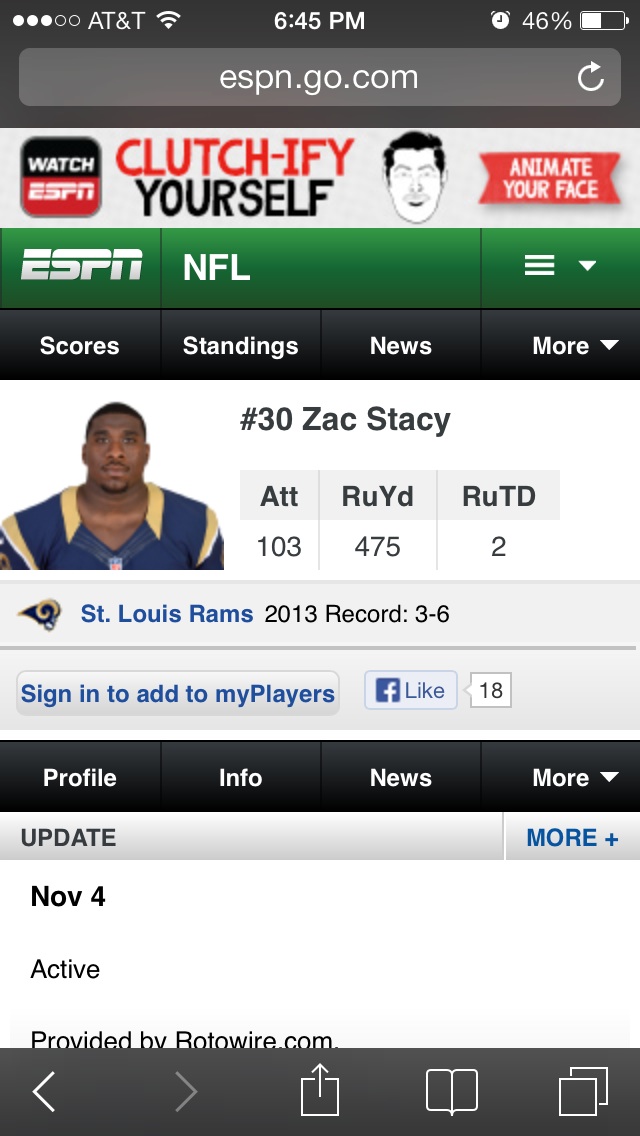Open the St. Louis Rams team link

[167, 614]
